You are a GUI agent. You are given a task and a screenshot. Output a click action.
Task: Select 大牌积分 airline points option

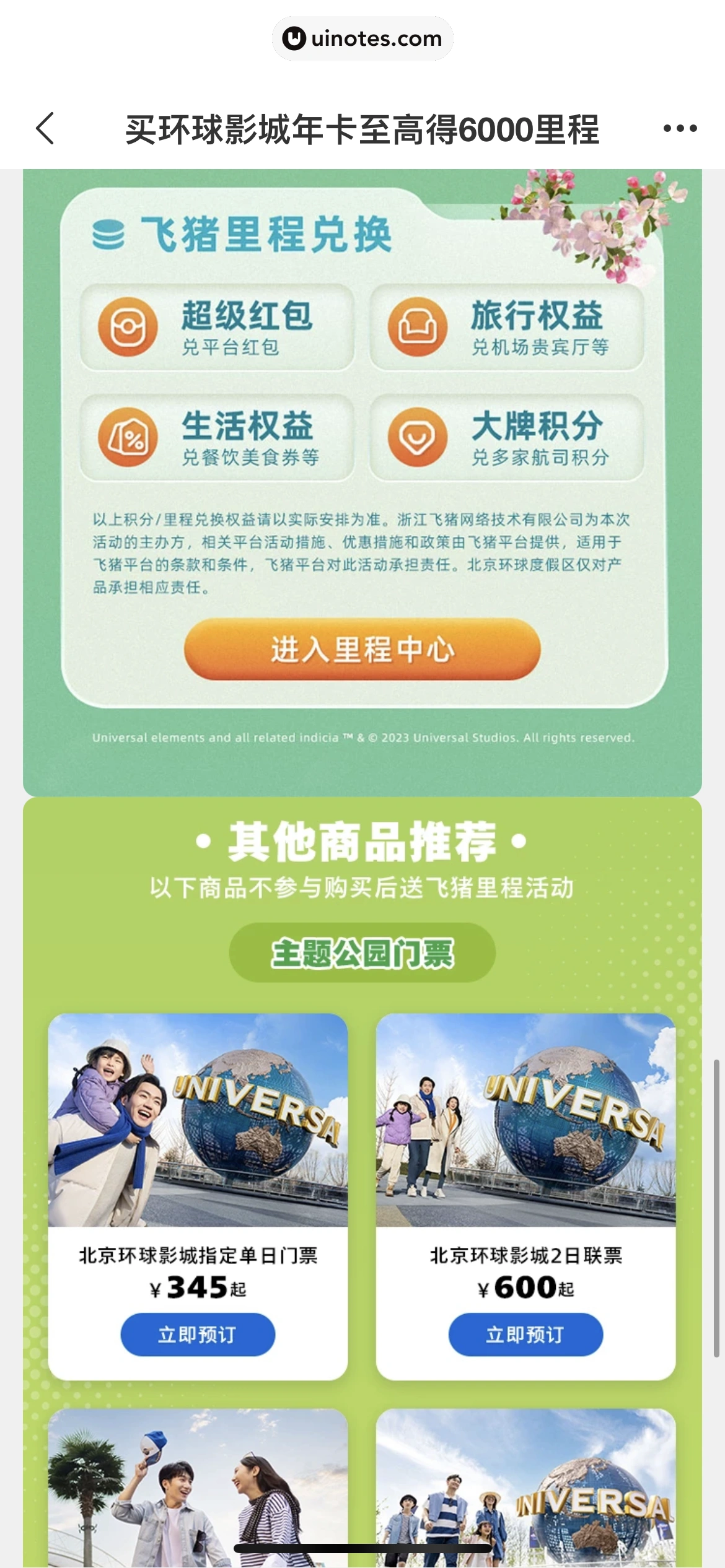point(506,437)
